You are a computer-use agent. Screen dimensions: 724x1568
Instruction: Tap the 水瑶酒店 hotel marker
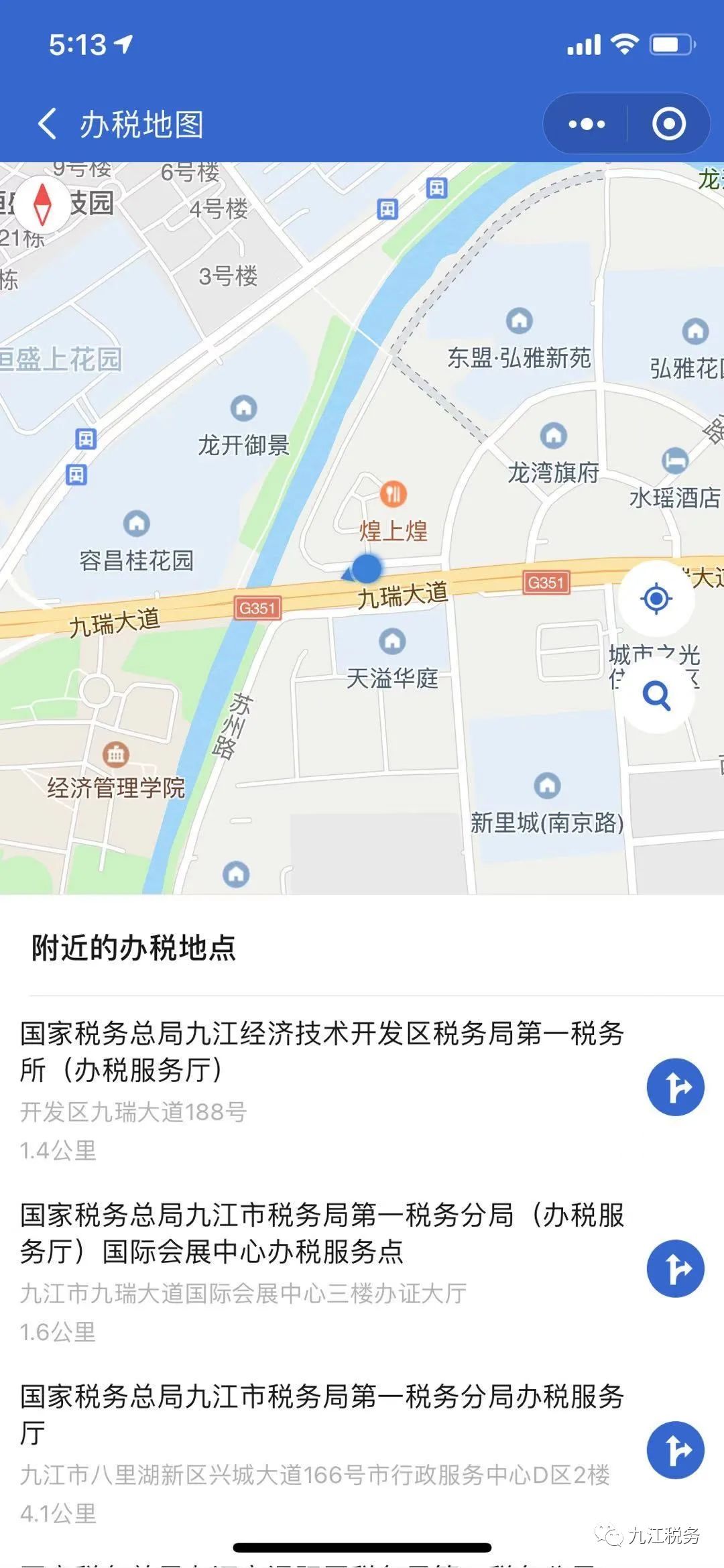click(x=674, y=461)
